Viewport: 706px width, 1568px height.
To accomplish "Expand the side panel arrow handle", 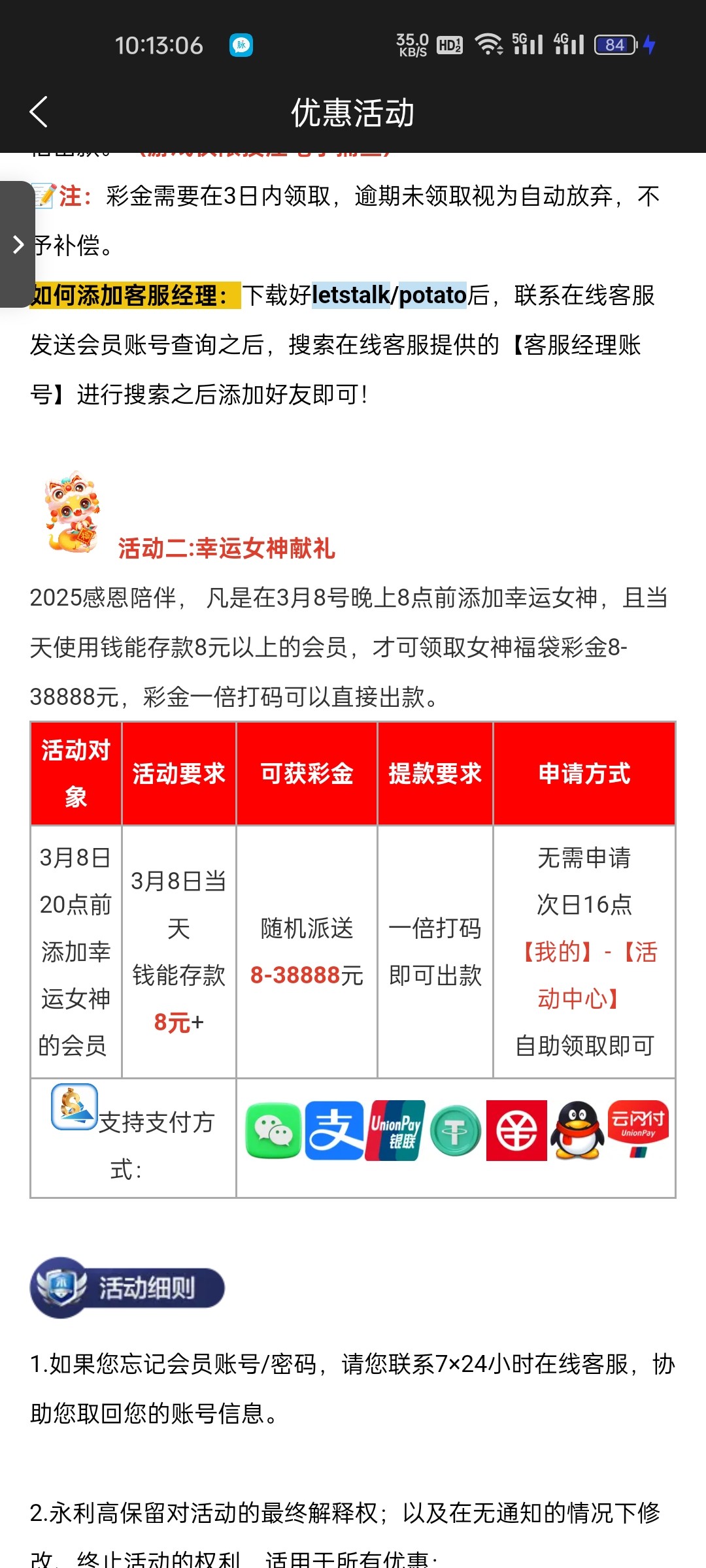I will coord(18,244).
